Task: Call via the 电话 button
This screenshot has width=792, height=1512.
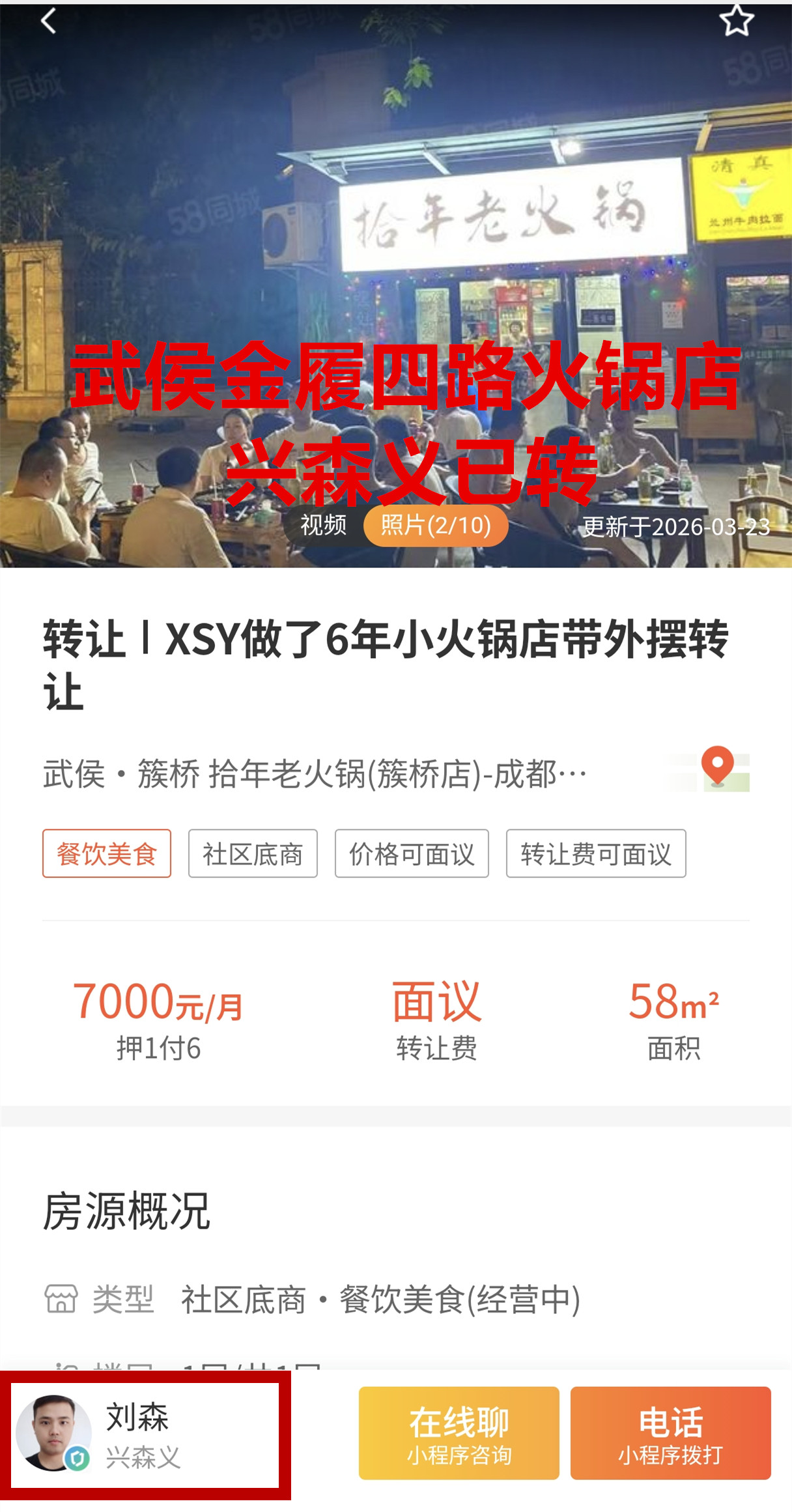Action: point(670,1433)
